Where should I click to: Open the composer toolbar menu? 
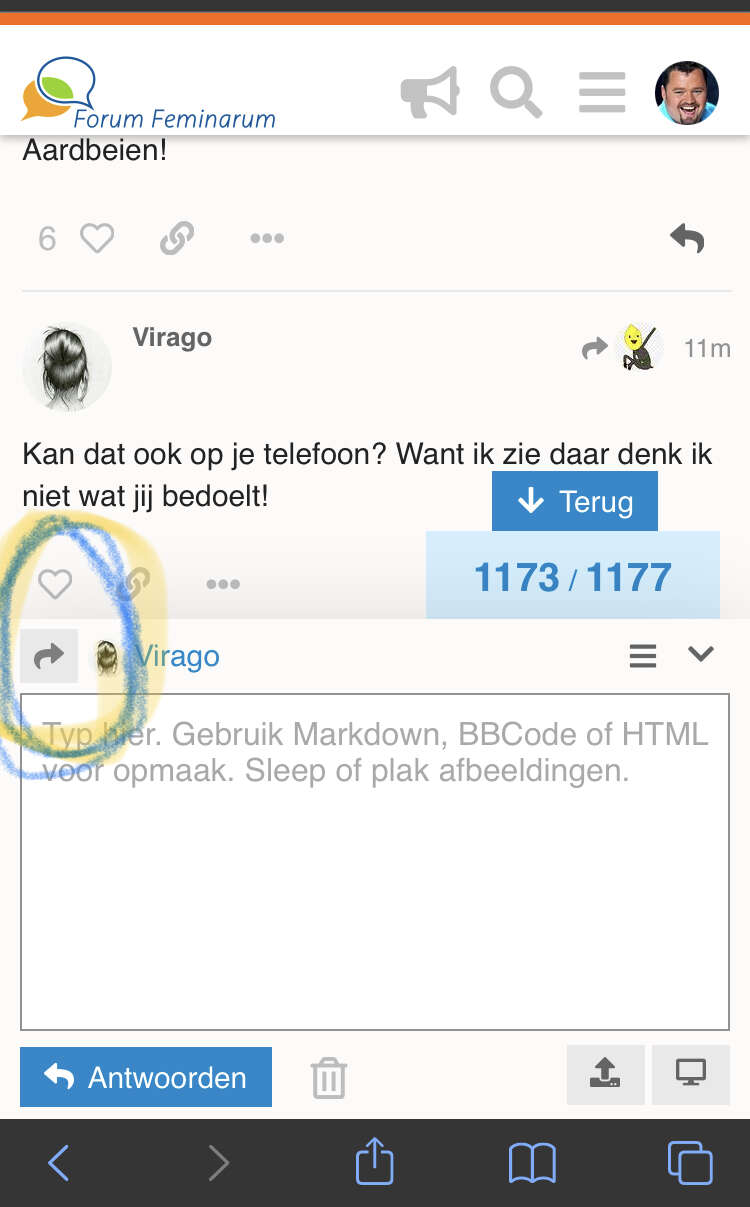(643, 656)
